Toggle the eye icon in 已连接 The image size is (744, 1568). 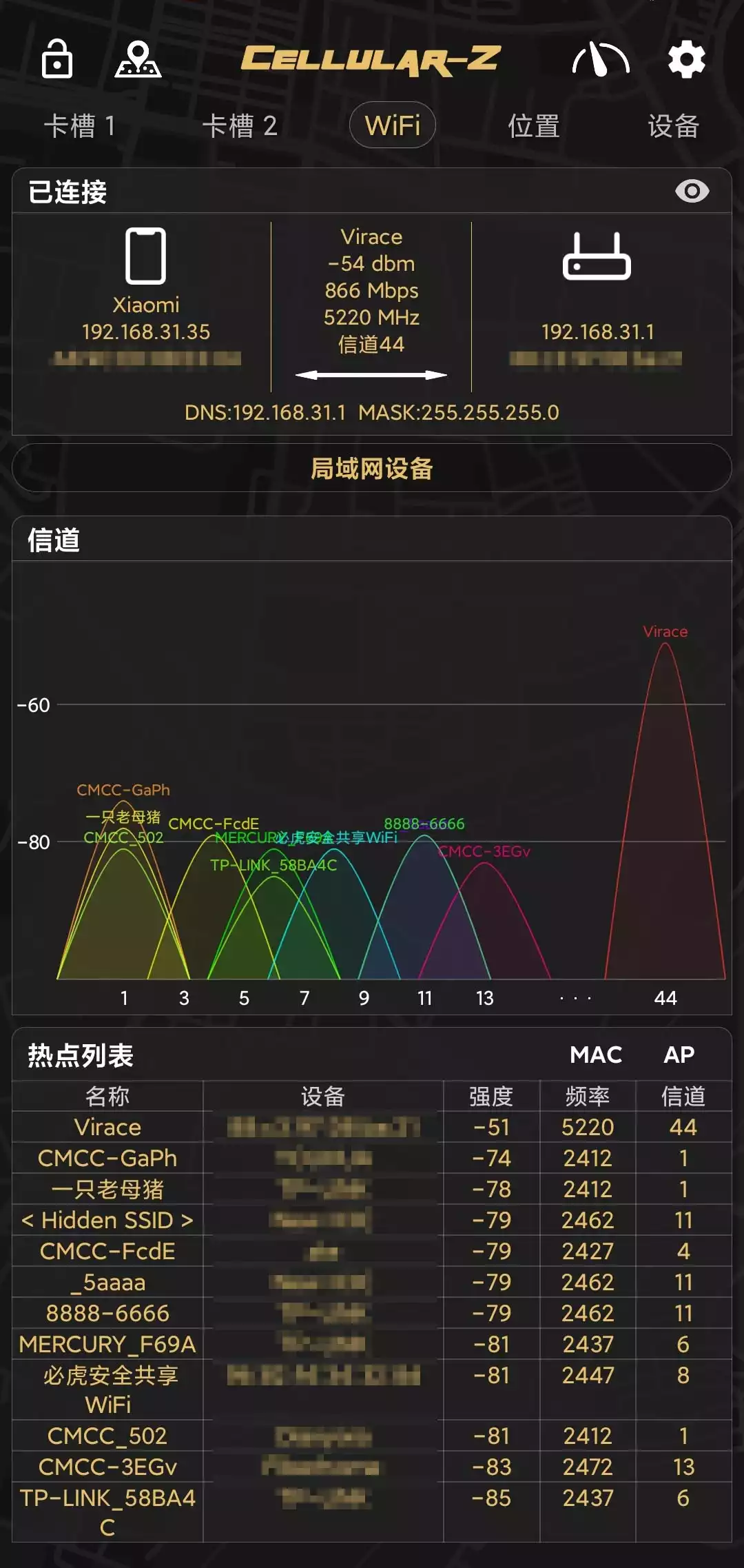tap(692, 191)
